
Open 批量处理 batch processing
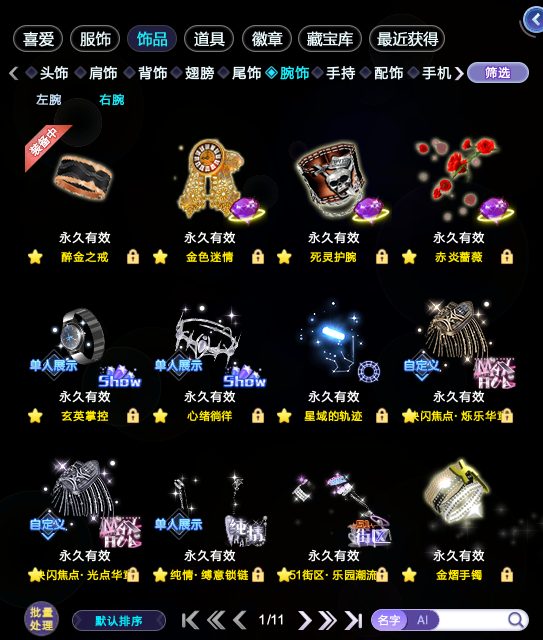(41, 619)
